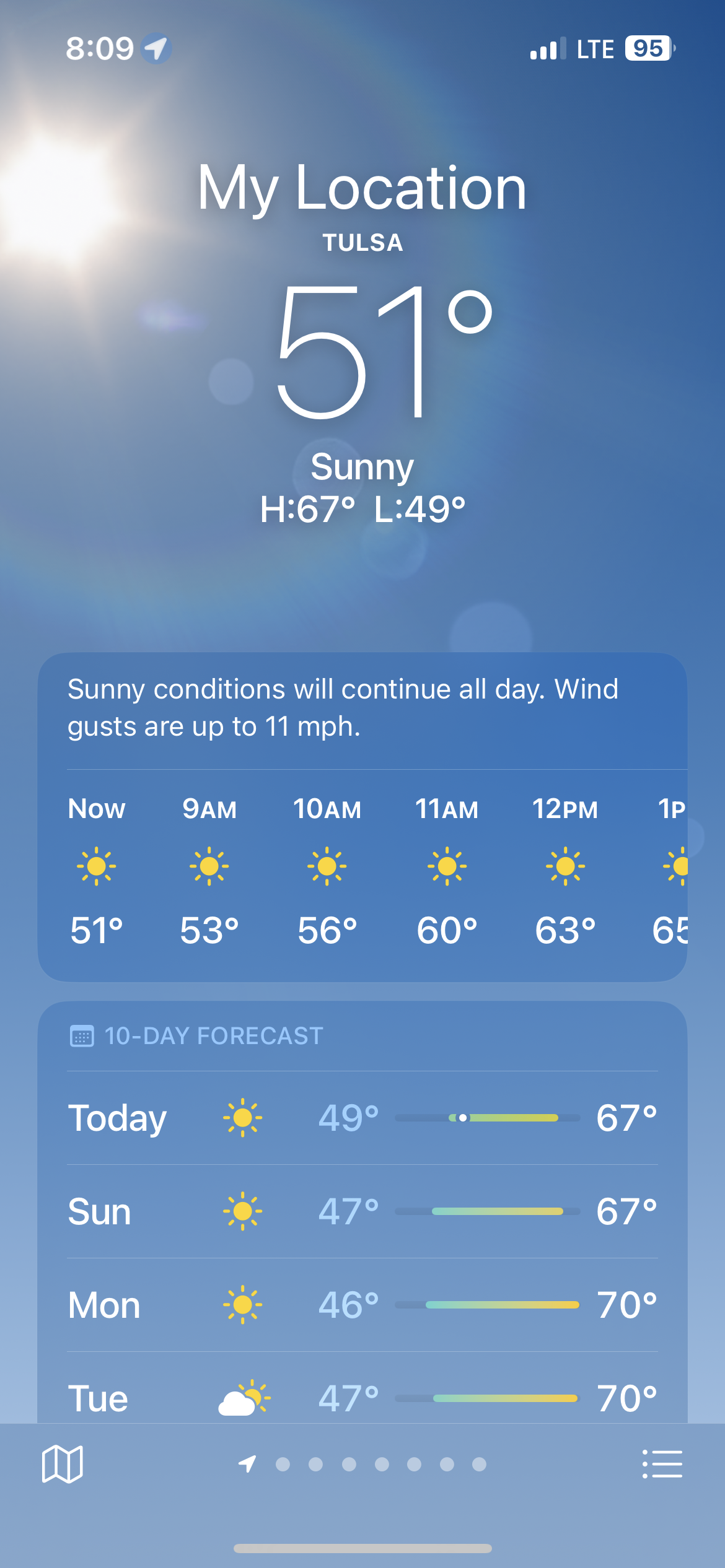Open the weather map
The height and width of the screenshot is (1568, 725).
62,1464
